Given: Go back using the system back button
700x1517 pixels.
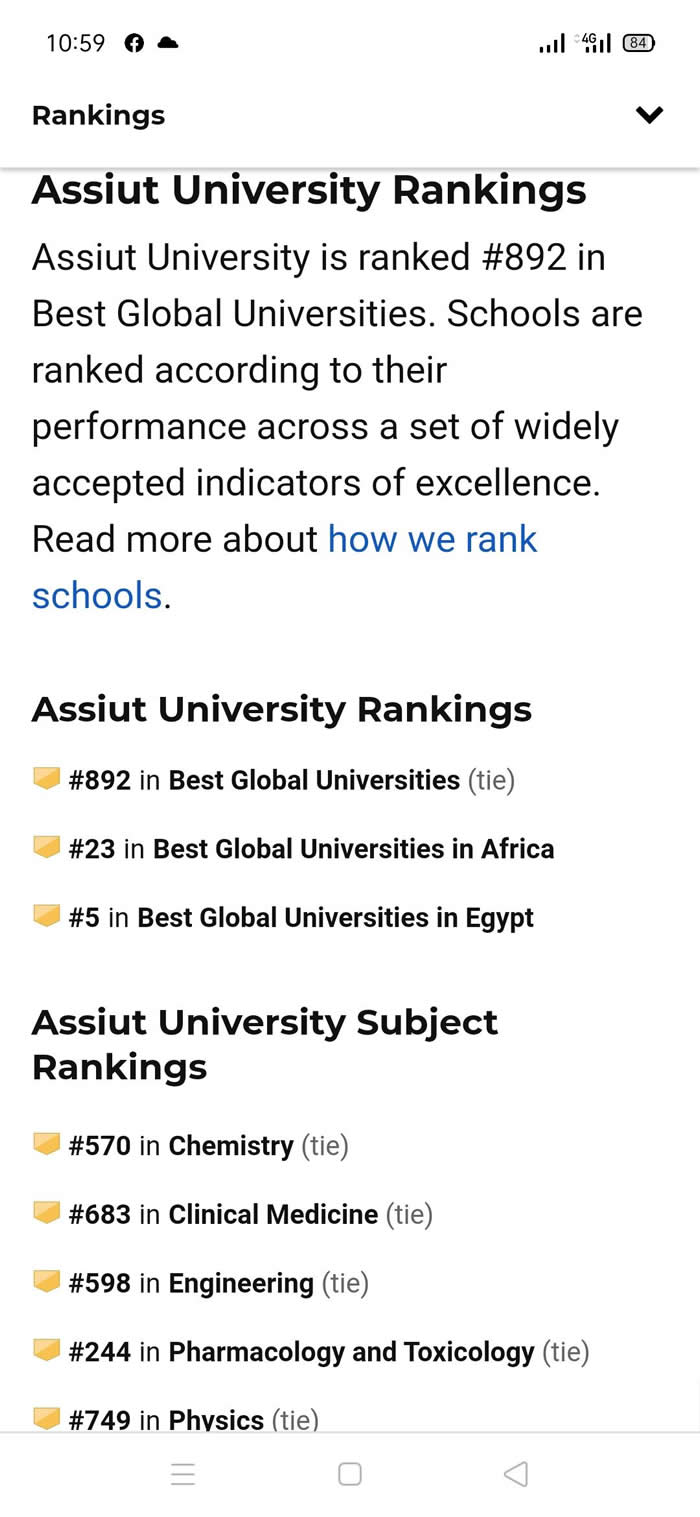Looking at the screenshot, I should pyautogui.click(x=515, y=1474).
